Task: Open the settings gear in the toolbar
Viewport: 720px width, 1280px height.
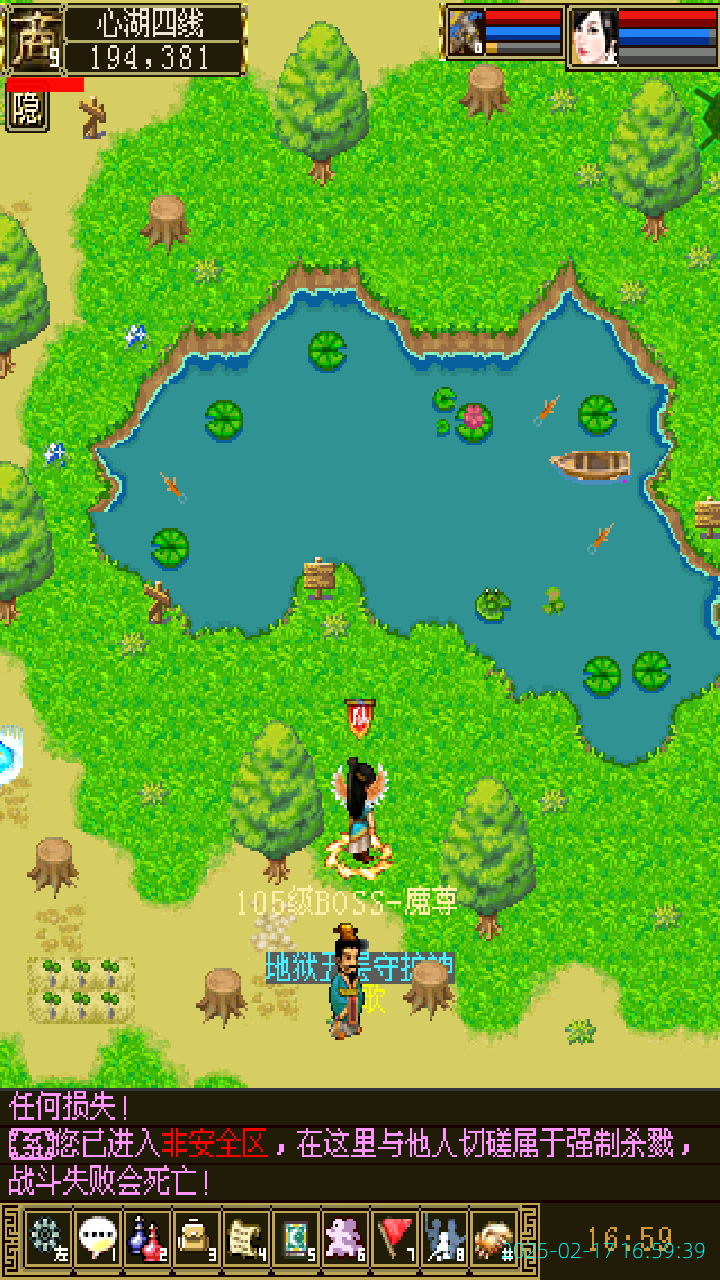Action: click(x=46, y=1238)
